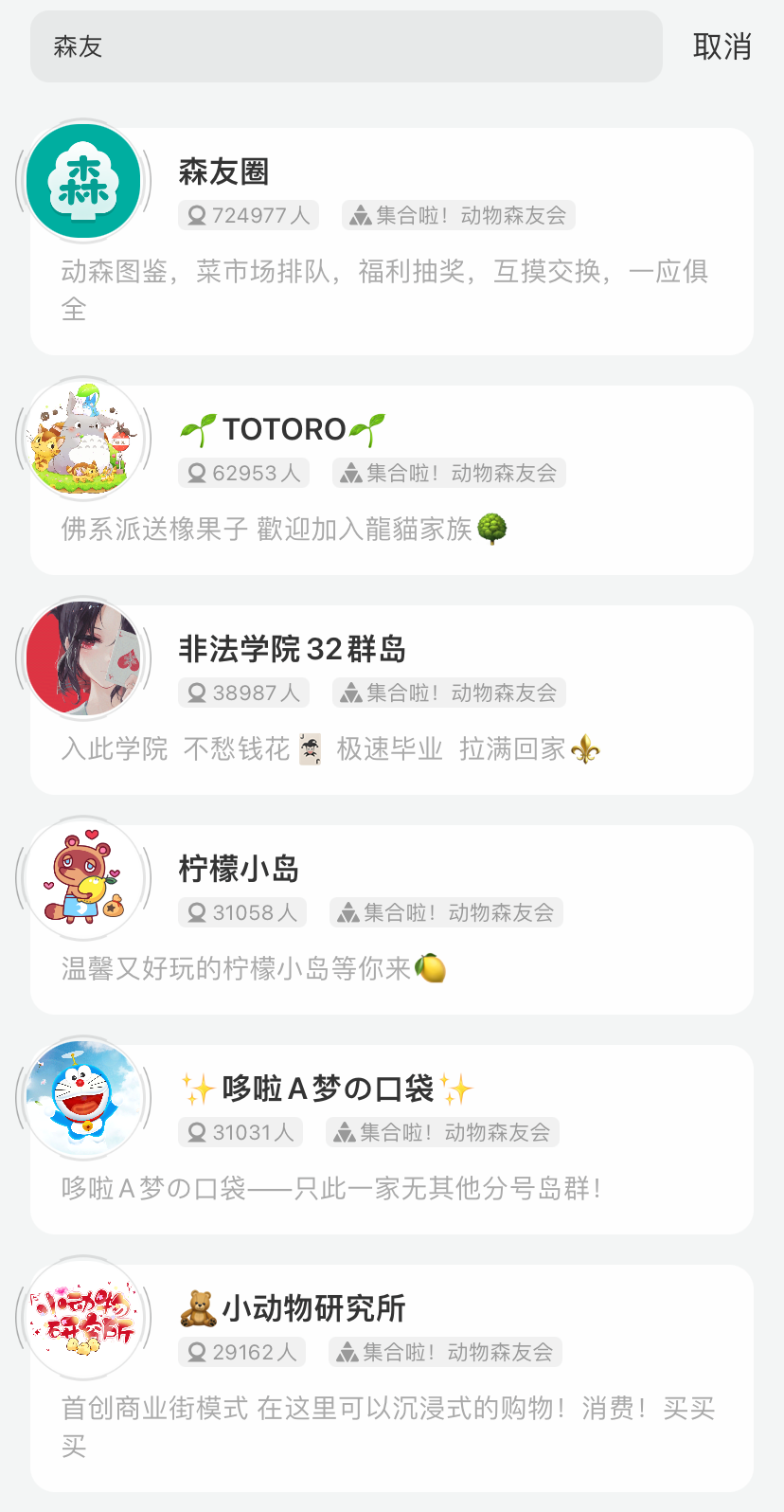Tap the search field containing 森友
The height and width of the screenshot is (1512, 784).
point(346,46)
